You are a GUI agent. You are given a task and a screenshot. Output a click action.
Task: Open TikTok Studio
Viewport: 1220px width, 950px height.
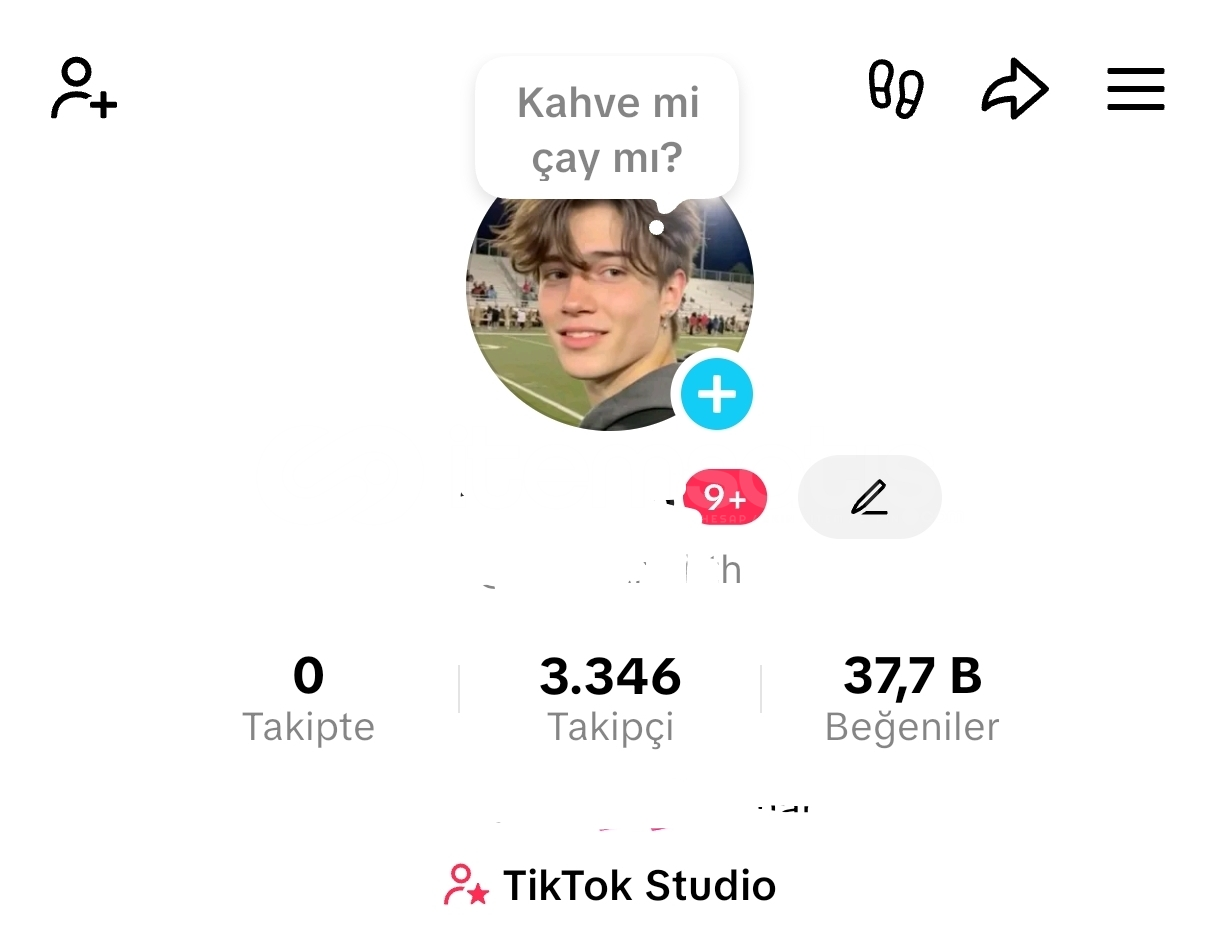tap(610, 886)
